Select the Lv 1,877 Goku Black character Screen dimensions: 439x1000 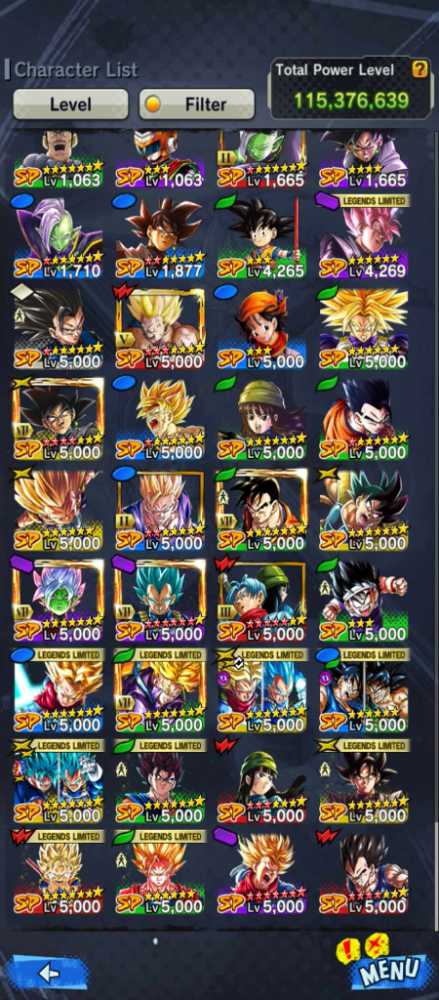[160, 237]
